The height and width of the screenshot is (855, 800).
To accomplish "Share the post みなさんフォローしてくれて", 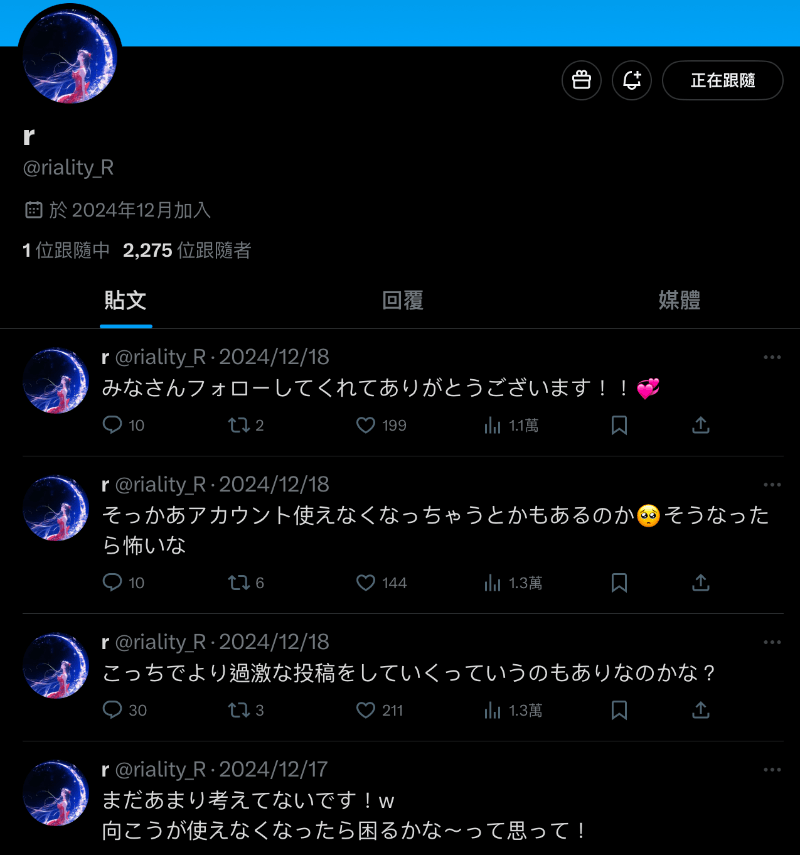I will tap(701, 425).
